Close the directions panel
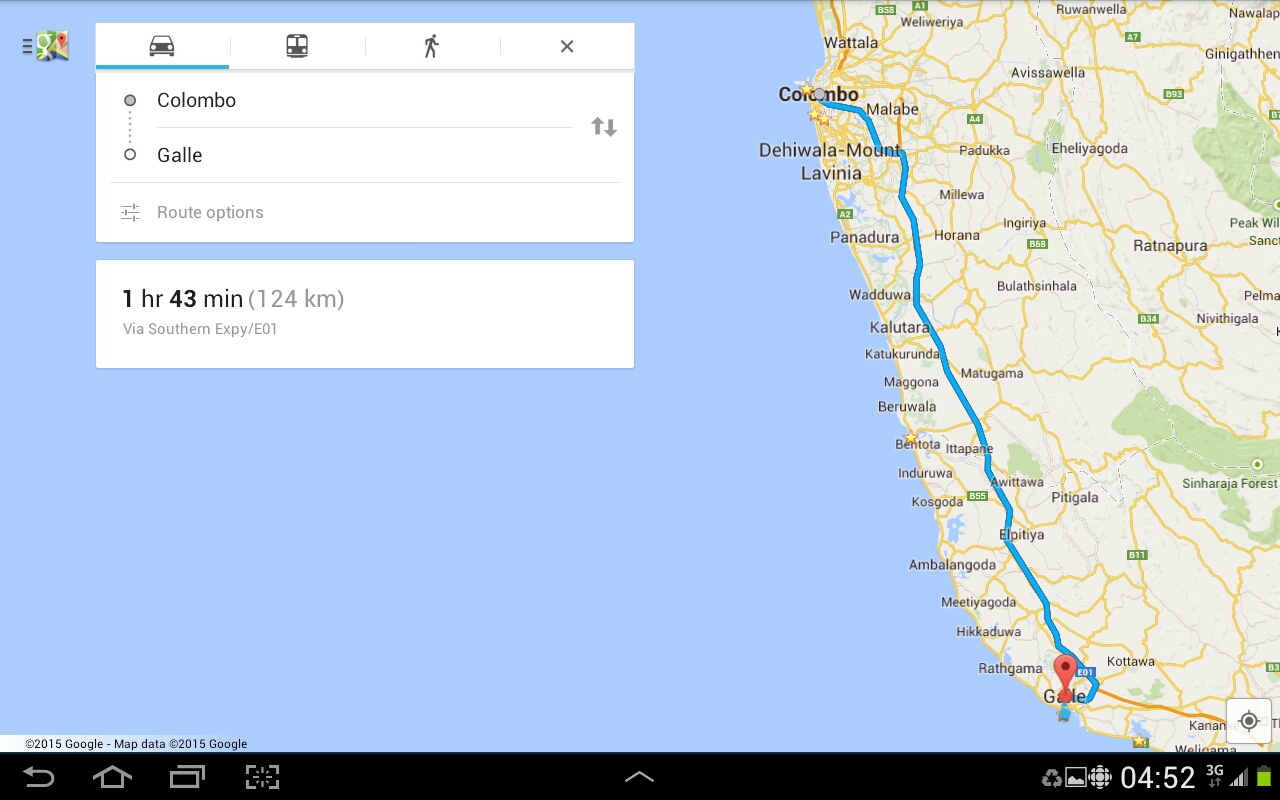This screenshot has width=1280, height=800. coord(567,46)
